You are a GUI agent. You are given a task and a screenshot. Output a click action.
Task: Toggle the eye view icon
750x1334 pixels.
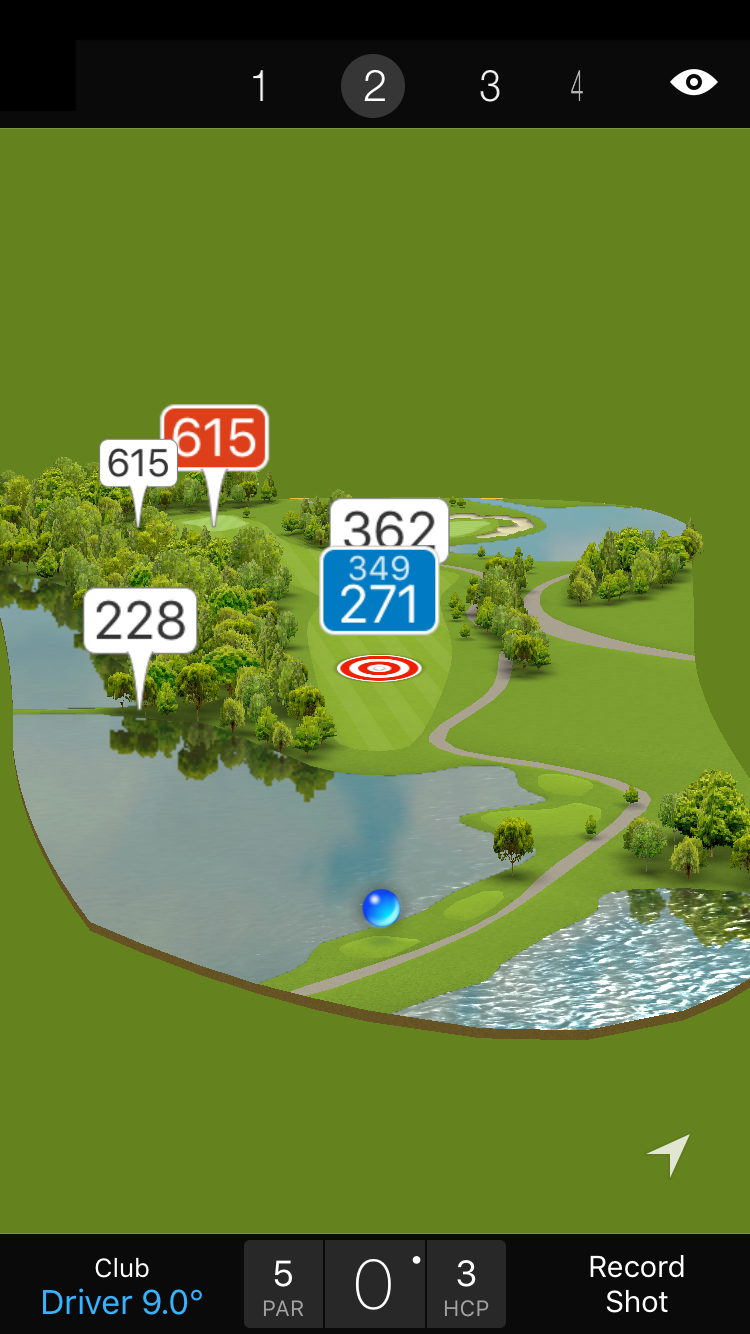[x=693, y=83]
